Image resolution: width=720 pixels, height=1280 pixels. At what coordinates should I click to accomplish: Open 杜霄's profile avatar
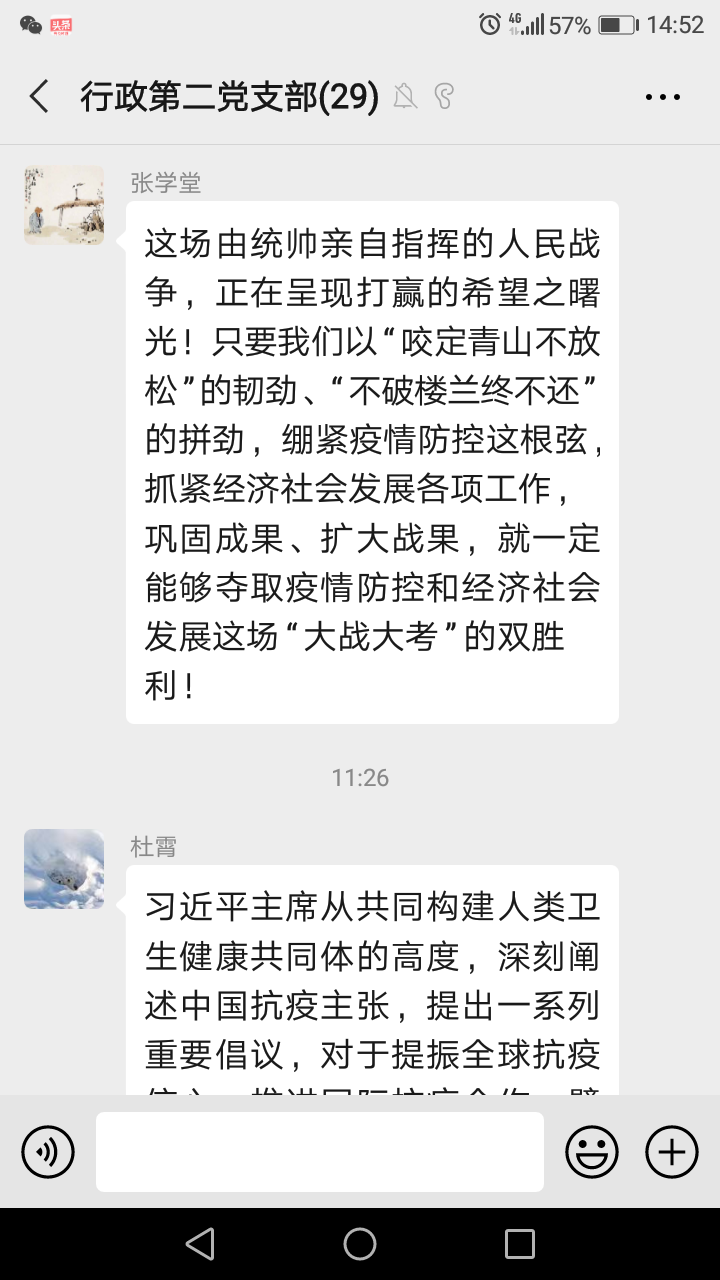[x=64, y=868]
